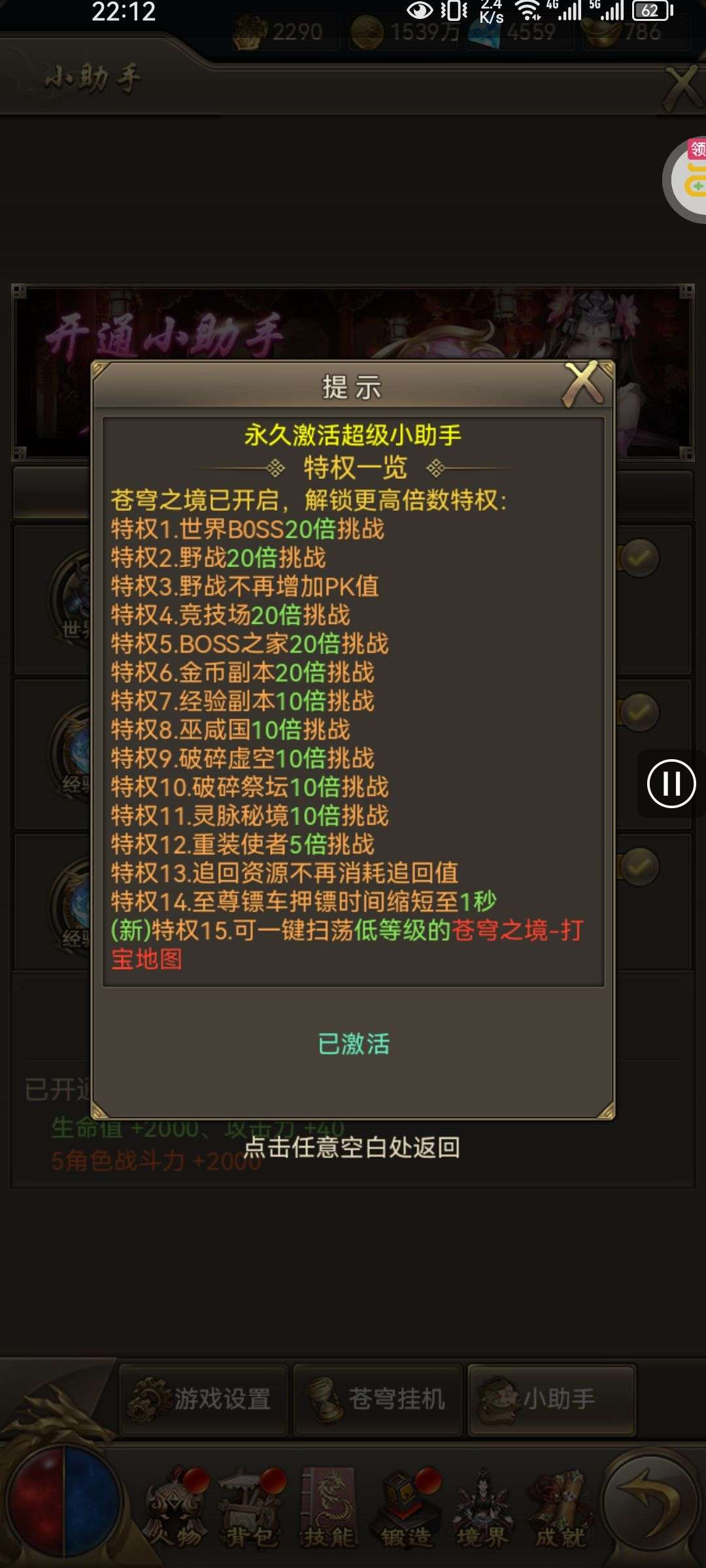
Task: Open the 锻造 forging menu
Action: click(407, 1509)
